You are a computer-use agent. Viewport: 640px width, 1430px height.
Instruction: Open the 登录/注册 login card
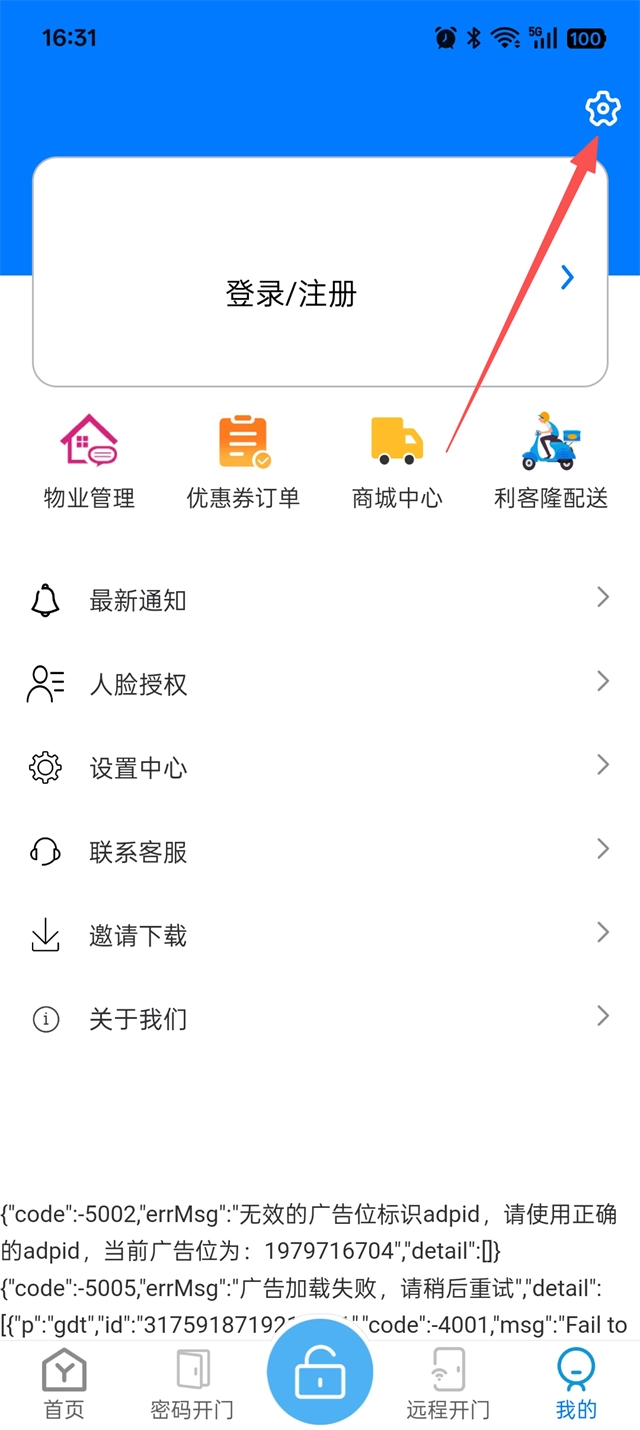coord(320,273)
